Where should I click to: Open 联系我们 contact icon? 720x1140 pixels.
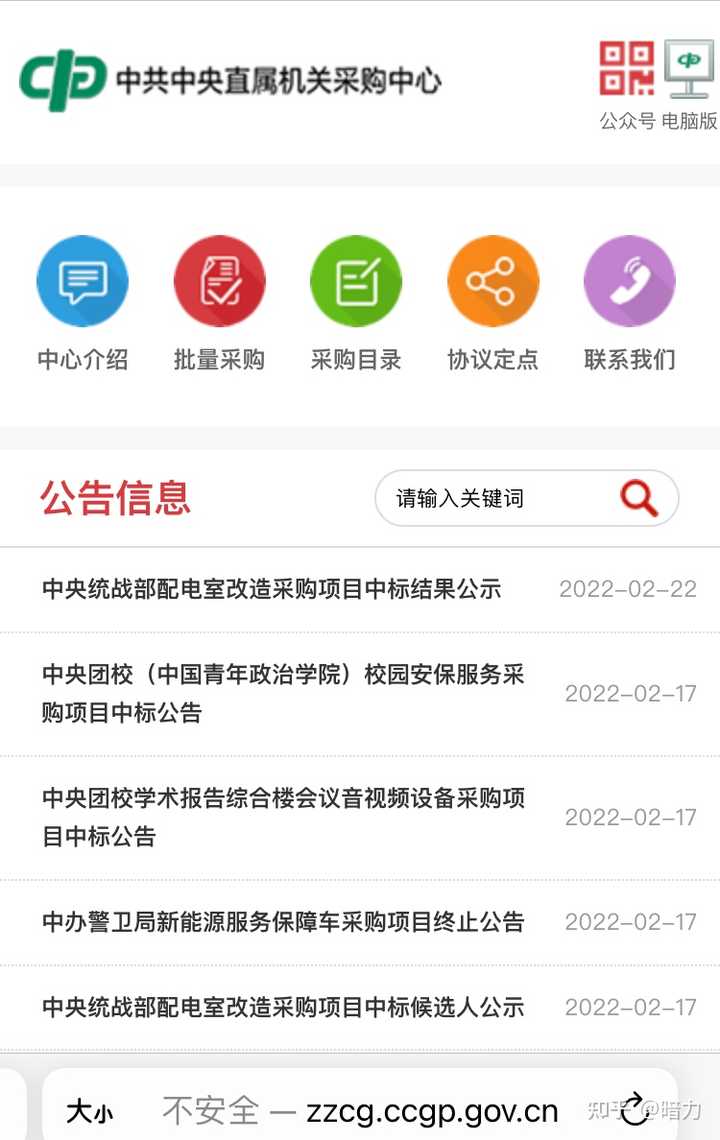(x=628, y=283)
